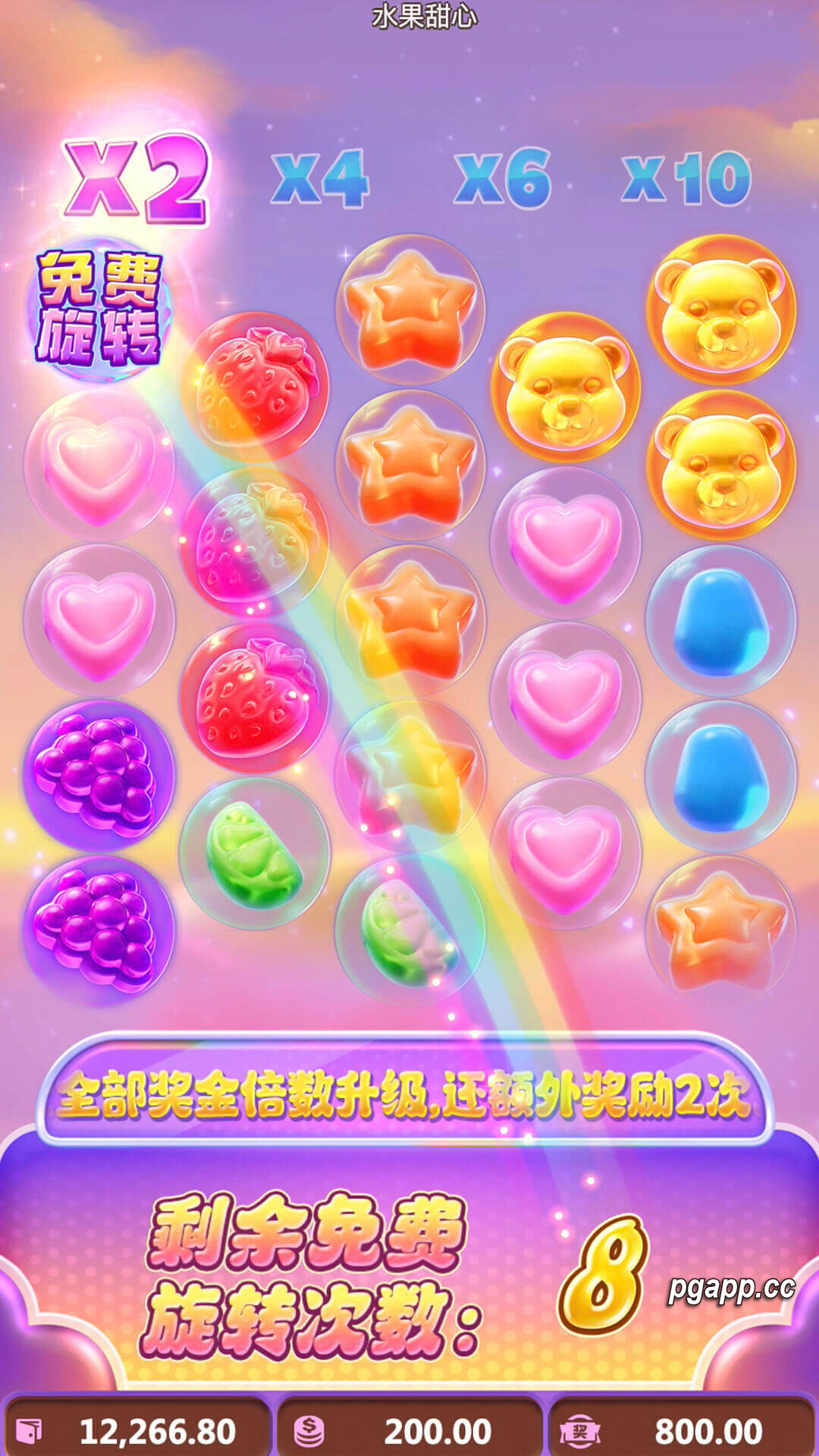
Task: Open the wallet balance showing 12,266.80
Action: pos(136,1431)
